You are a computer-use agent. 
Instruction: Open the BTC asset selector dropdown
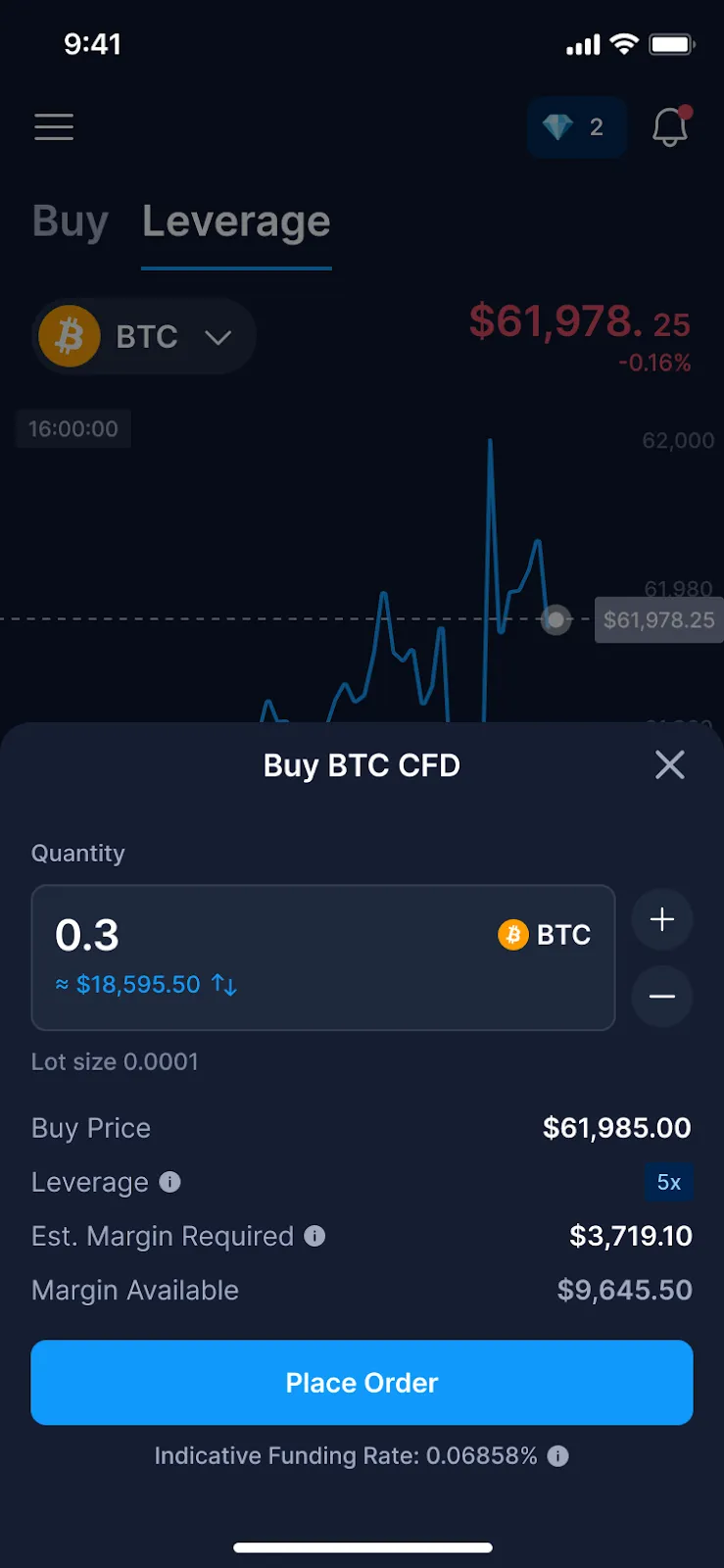217,336
